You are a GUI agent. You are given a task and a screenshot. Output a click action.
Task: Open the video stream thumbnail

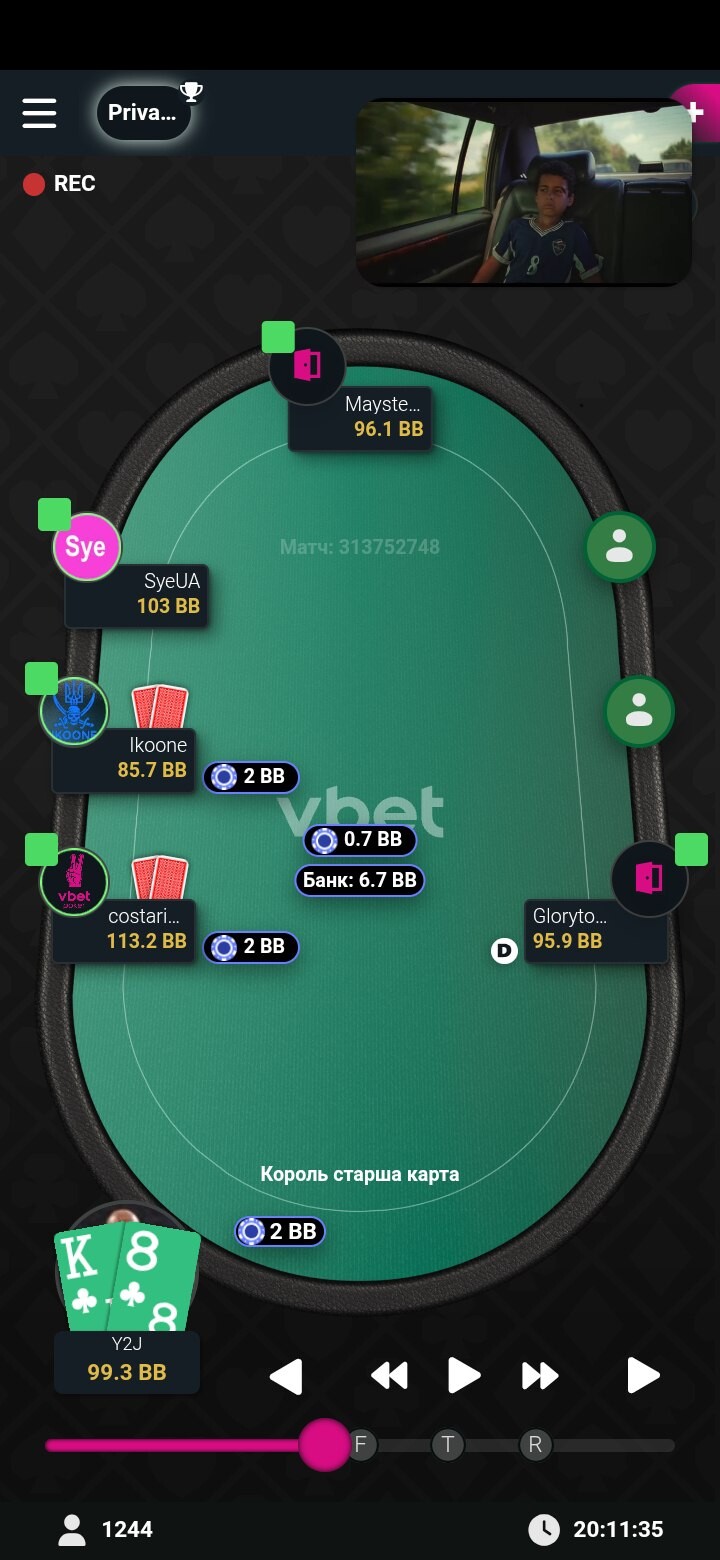click(524, 193)
